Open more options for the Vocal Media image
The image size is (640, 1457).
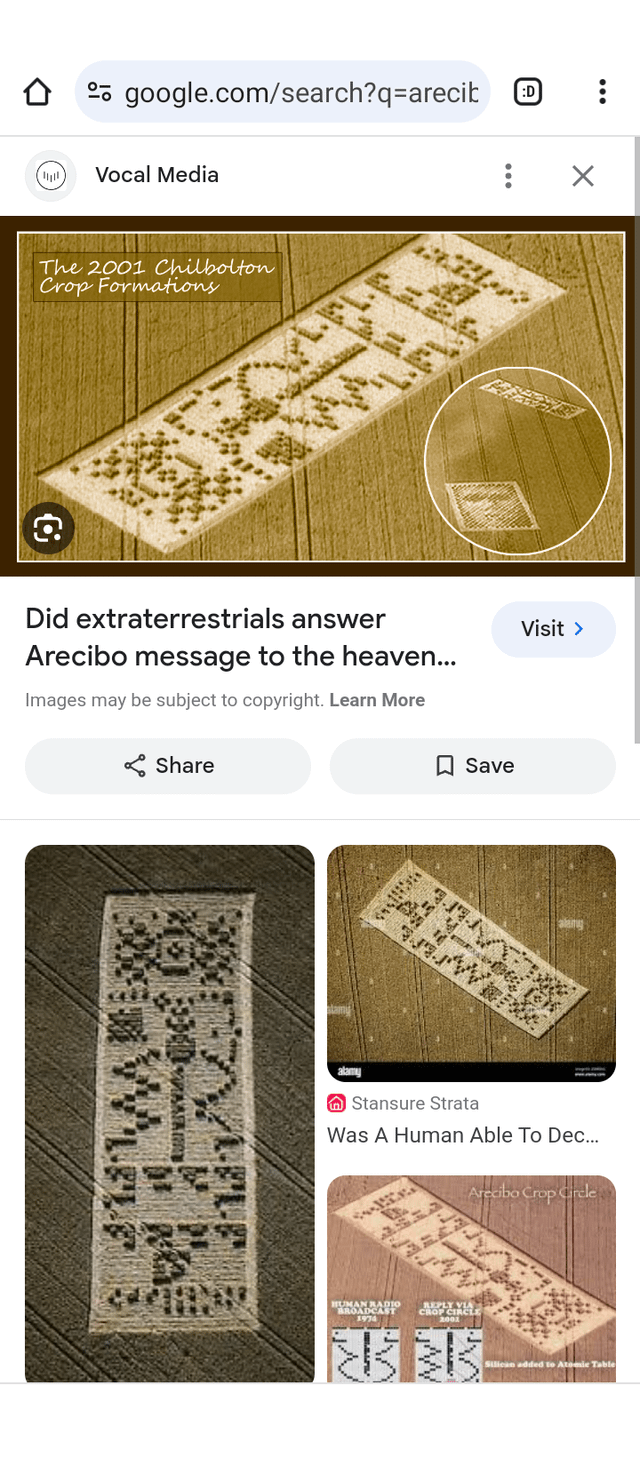pos(508,177)
